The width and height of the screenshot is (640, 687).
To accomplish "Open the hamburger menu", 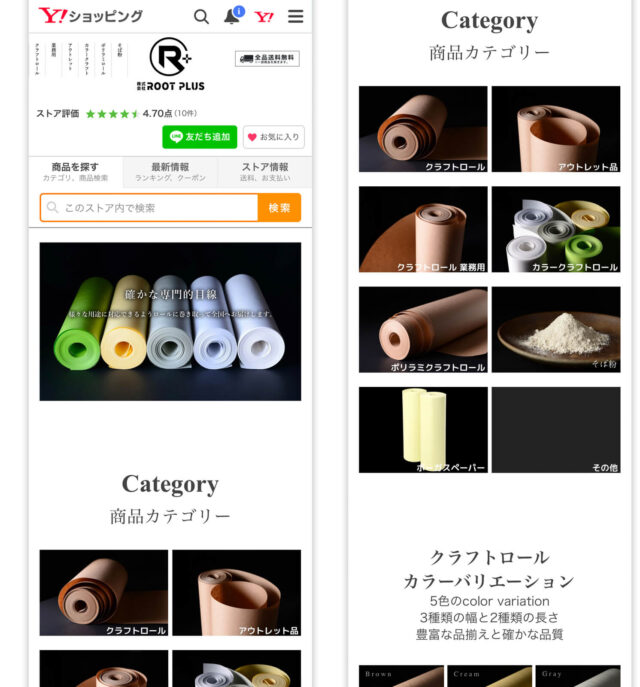I will pos(295,16).
